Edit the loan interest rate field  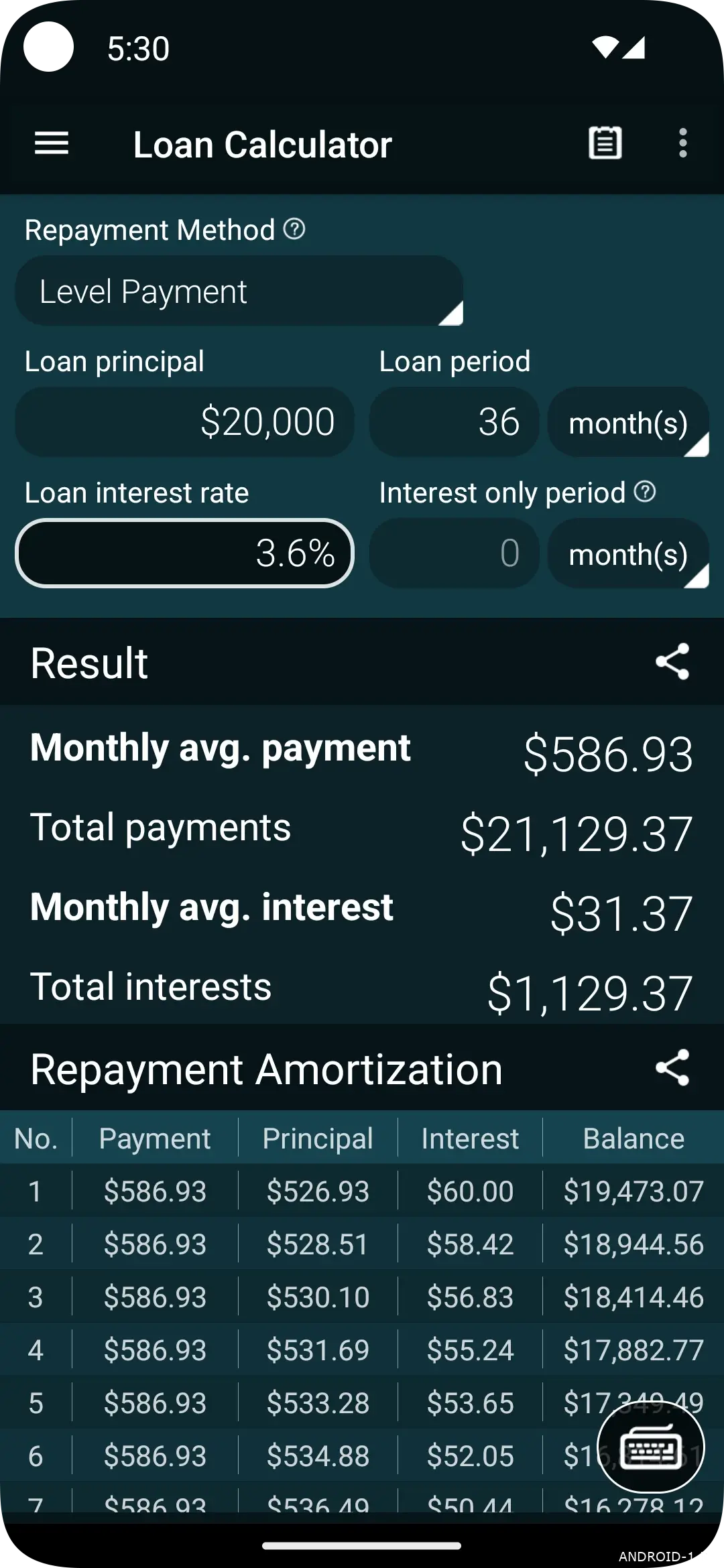[x=185, y=553]
